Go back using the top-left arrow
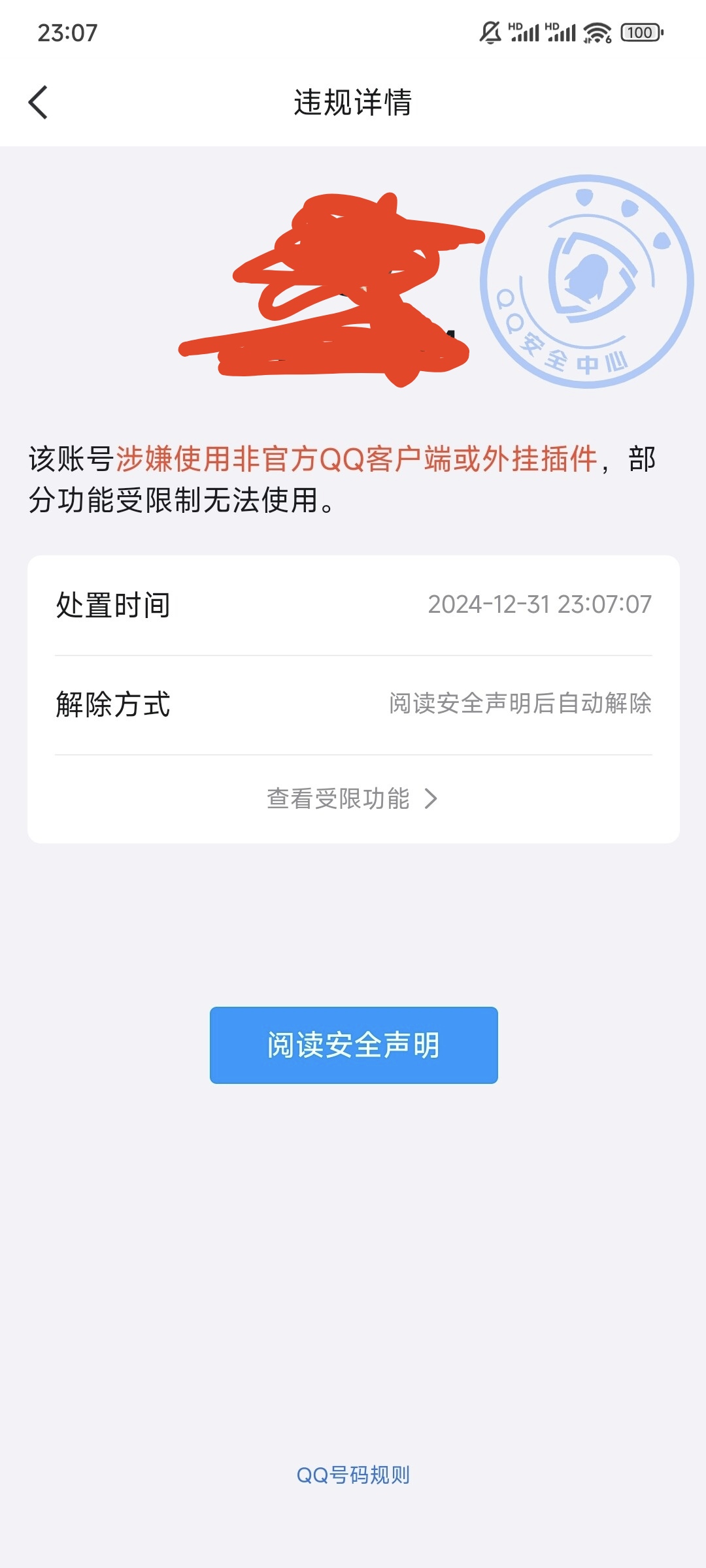Image resolution: width=706 pixels, height=1568 pixels. point(38,103)
